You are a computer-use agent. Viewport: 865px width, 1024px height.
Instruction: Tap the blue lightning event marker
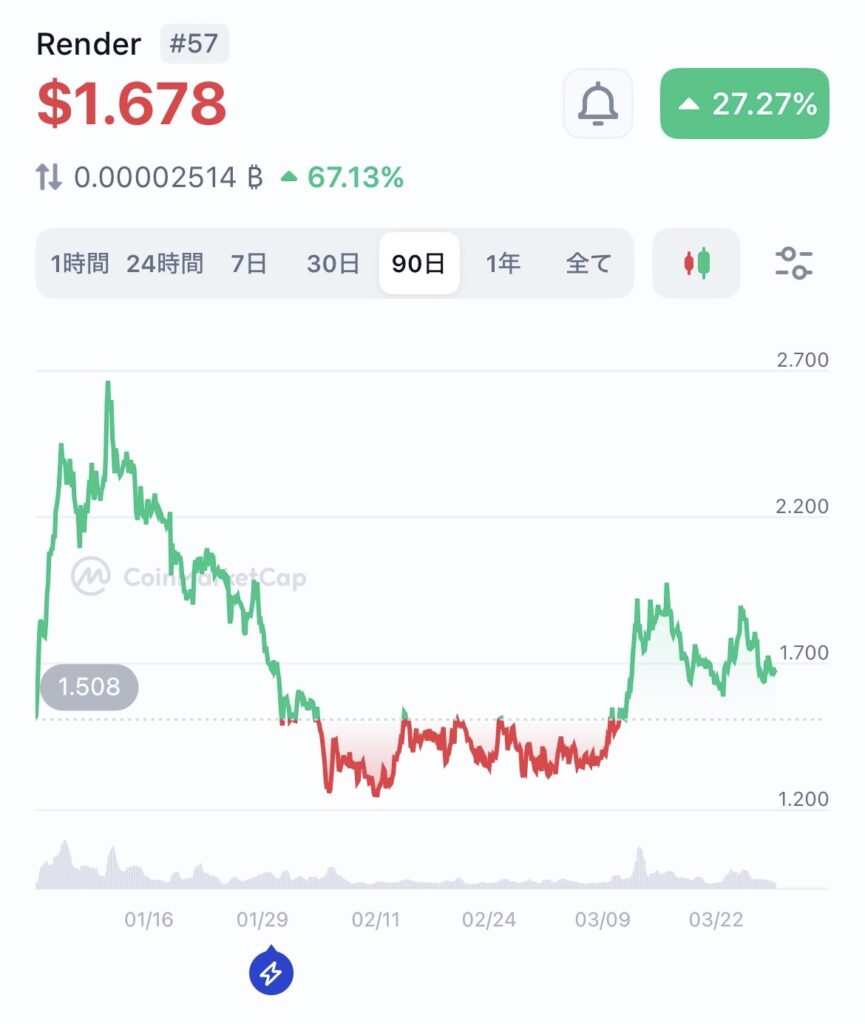click(x=270, y=971)
